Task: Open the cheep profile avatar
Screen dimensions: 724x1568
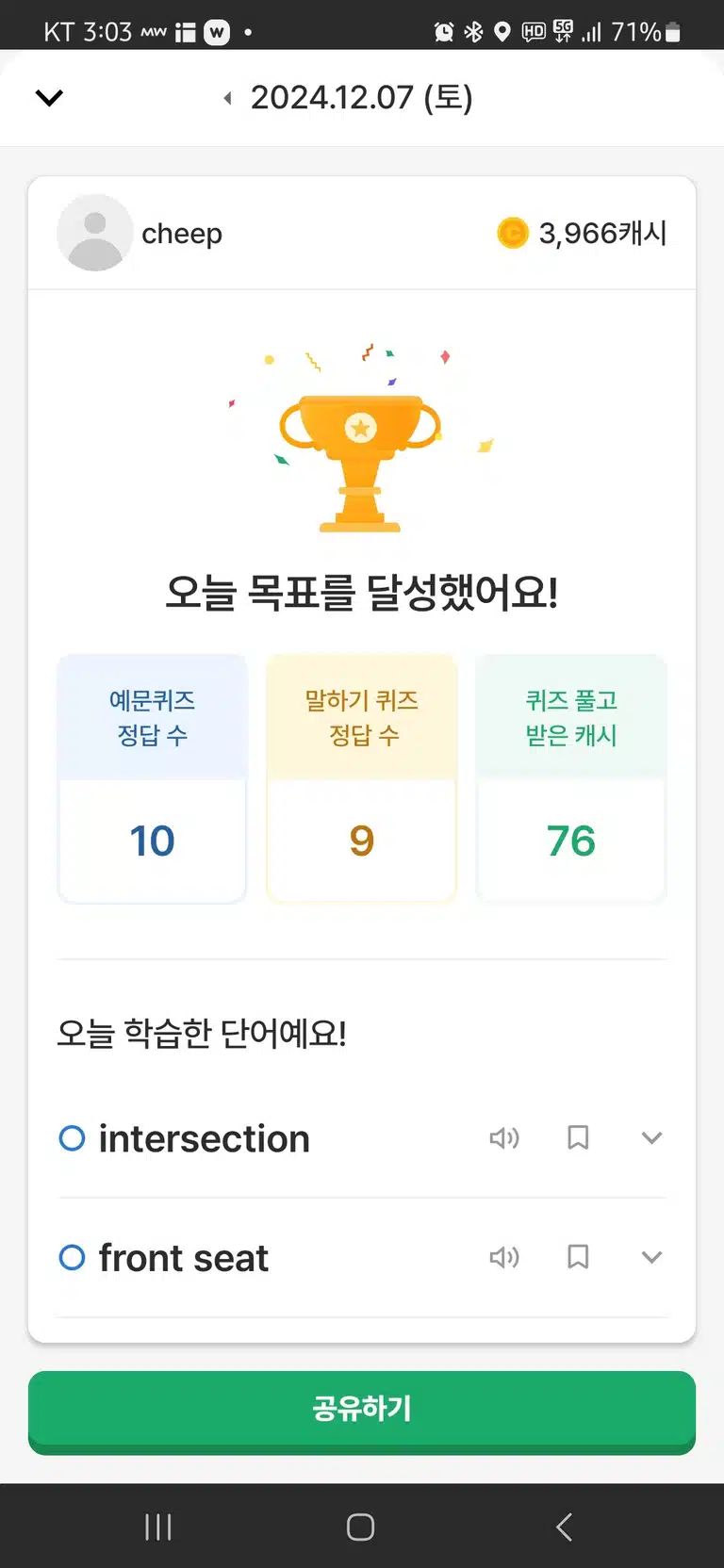Action: (x=94, y=233)
